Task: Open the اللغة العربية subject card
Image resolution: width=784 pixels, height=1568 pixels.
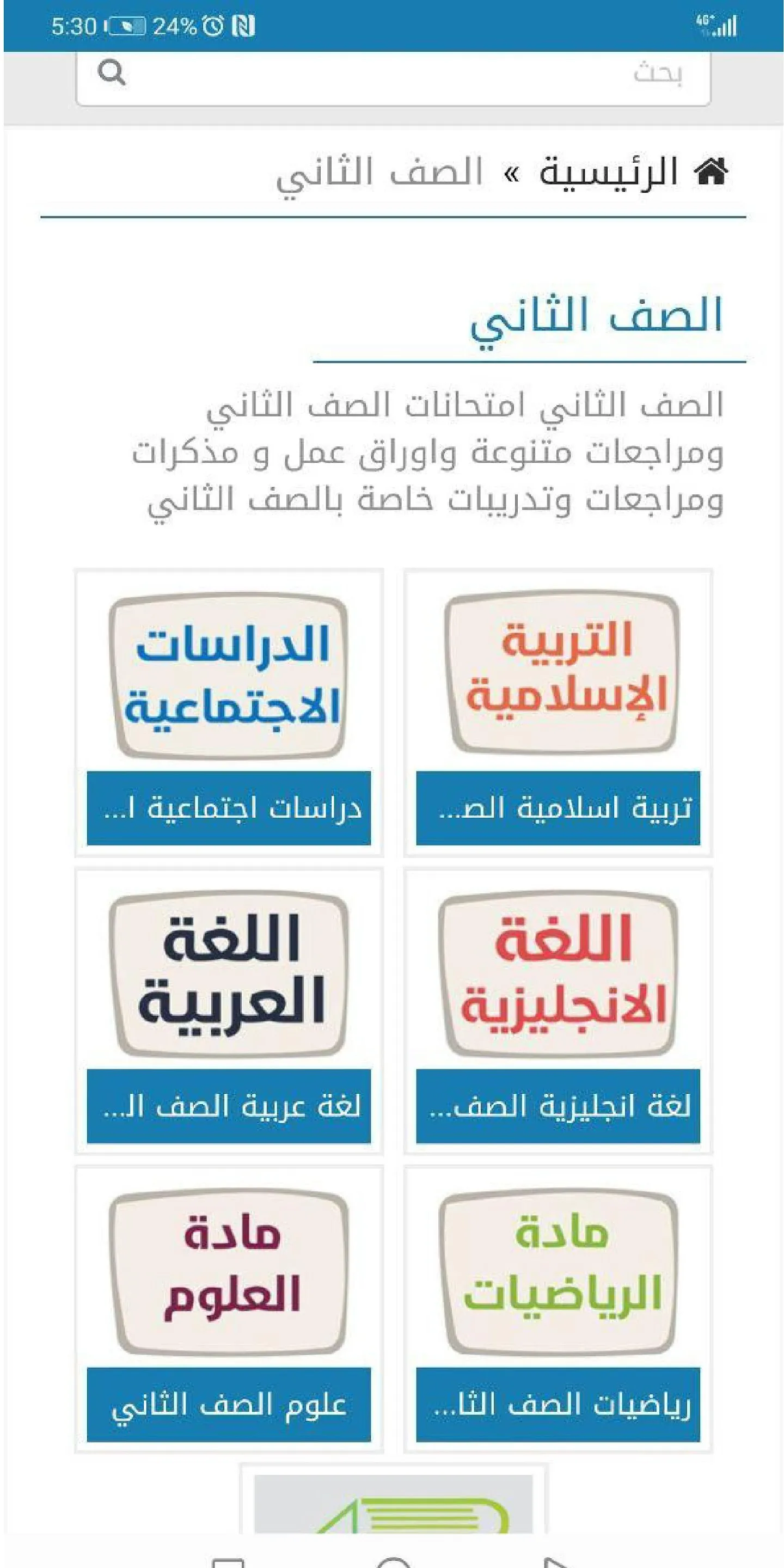Action: tap(229, 1011)
